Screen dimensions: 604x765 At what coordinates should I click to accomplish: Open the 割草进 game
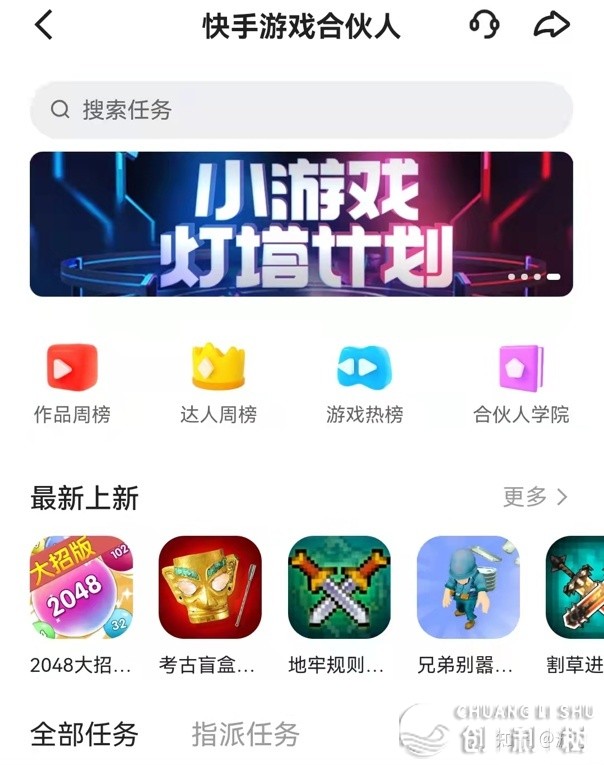click(x=576, y=588)
